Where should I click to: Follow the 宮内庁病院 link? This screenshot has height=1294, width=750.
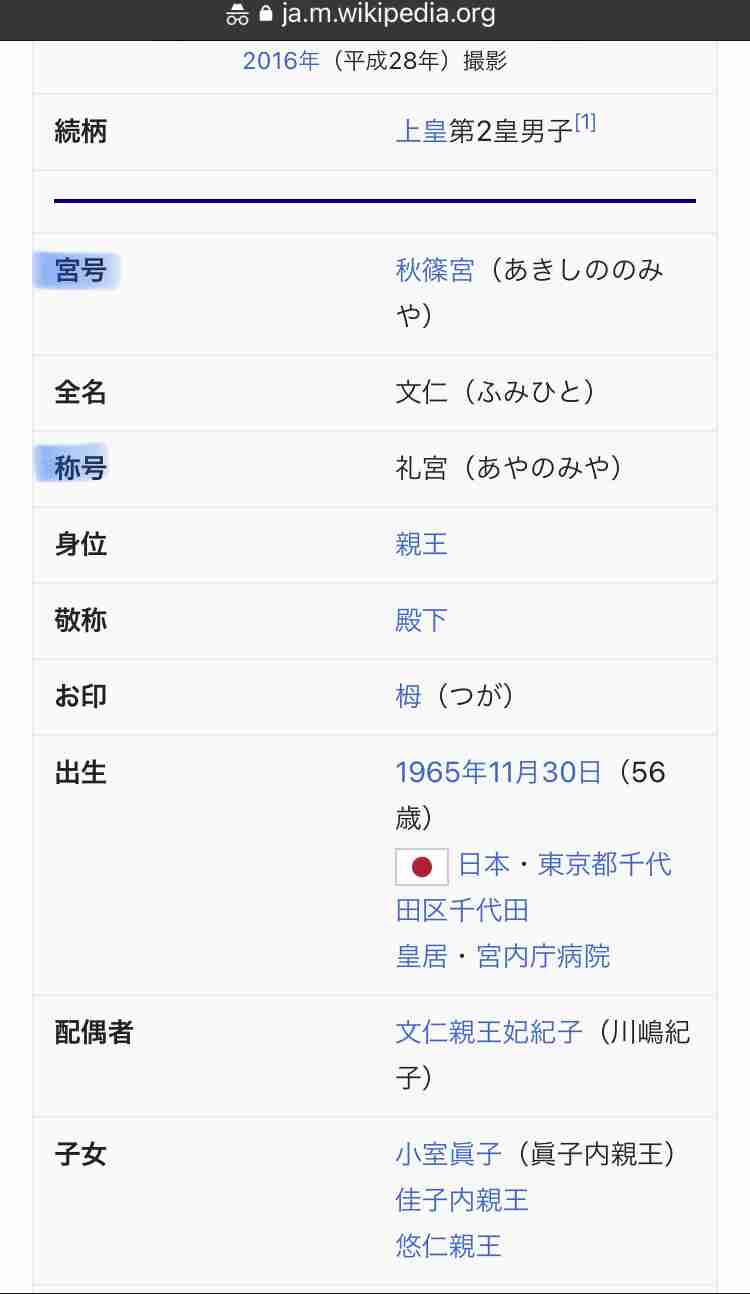click(543, 956)
